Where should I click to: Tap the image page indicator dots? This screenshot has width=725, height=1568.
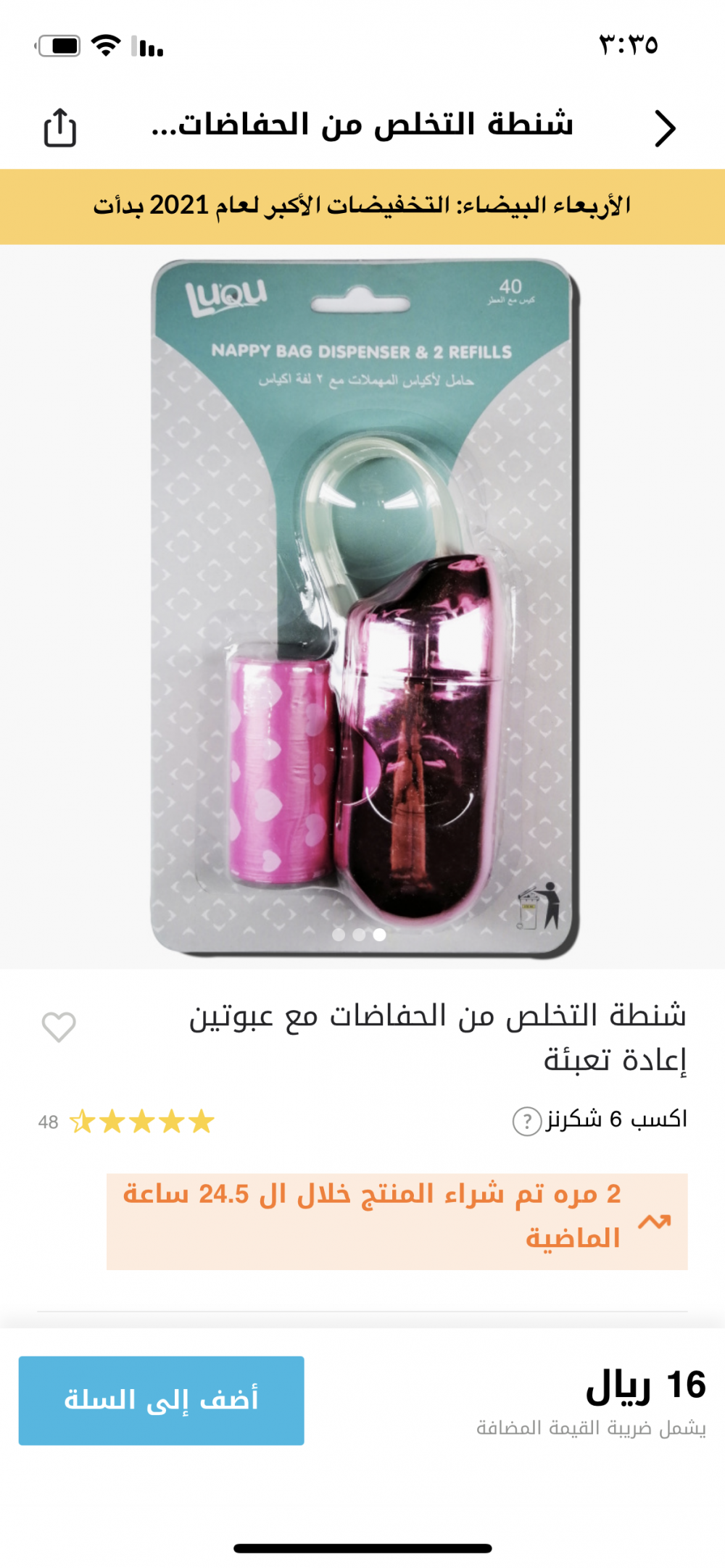click(x=359, y=935)
